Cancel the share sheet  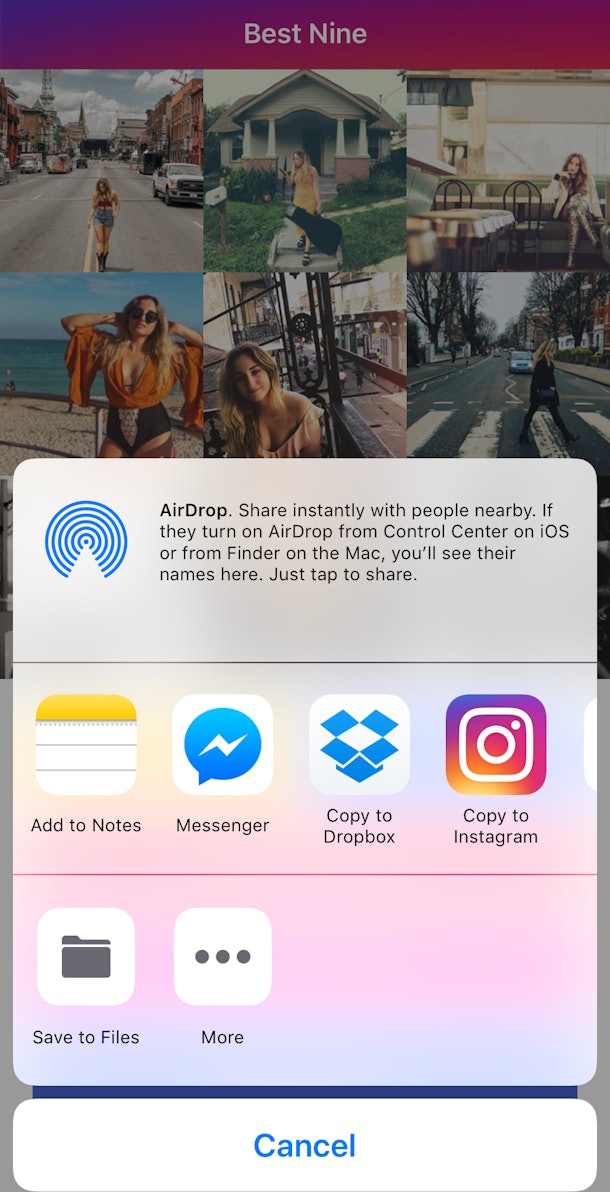pyautogui.click(x=305, y=1145)
